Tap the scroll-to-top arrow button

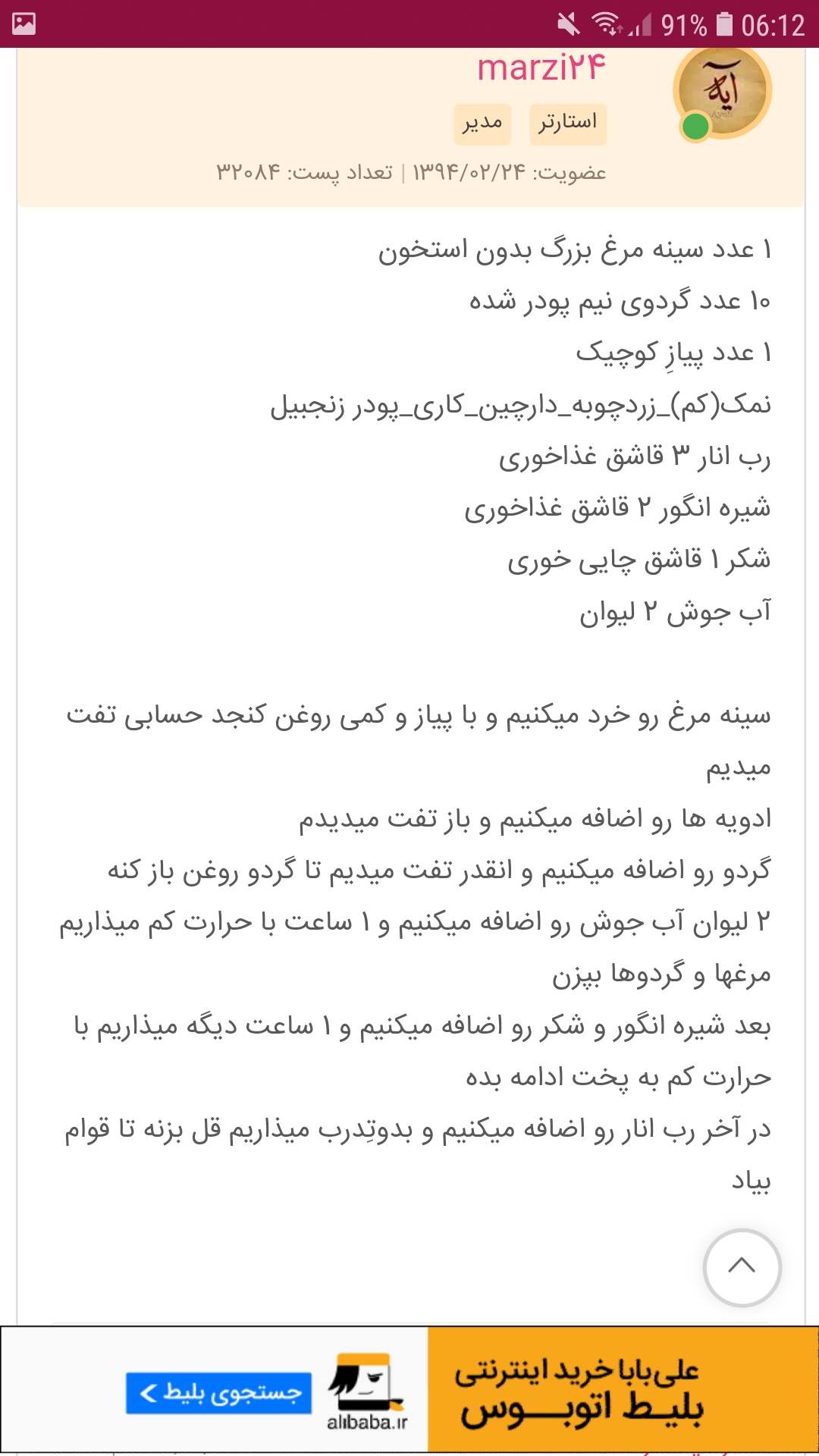742,1267
